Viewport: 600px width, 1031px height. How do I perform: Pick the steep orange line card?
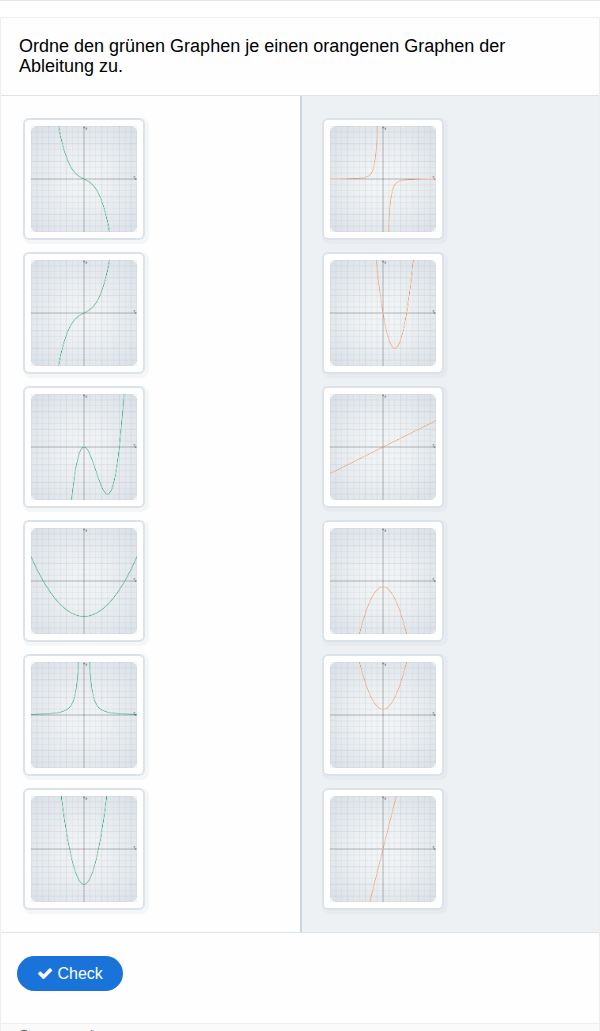coord(383,849)
